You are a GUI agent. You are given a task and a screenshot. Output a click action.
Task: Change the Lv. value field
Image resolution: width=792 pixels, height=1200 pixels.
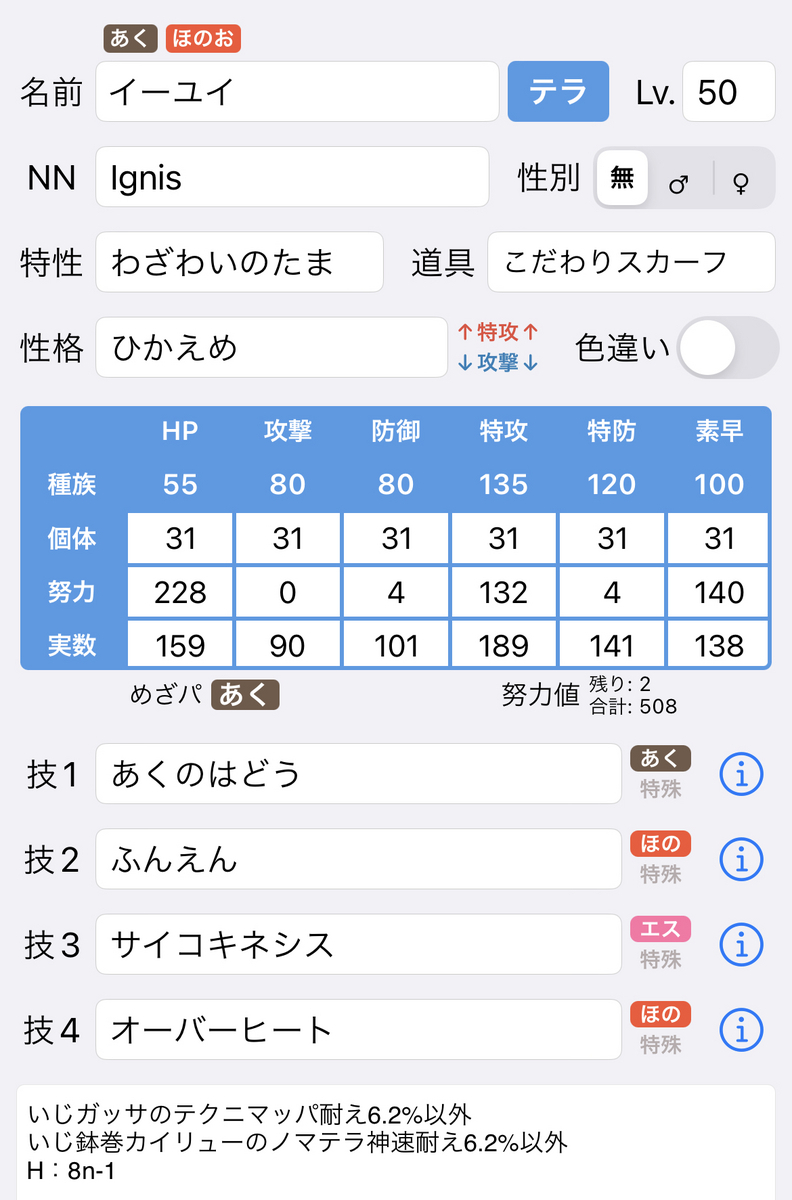[x=728, y=92]
